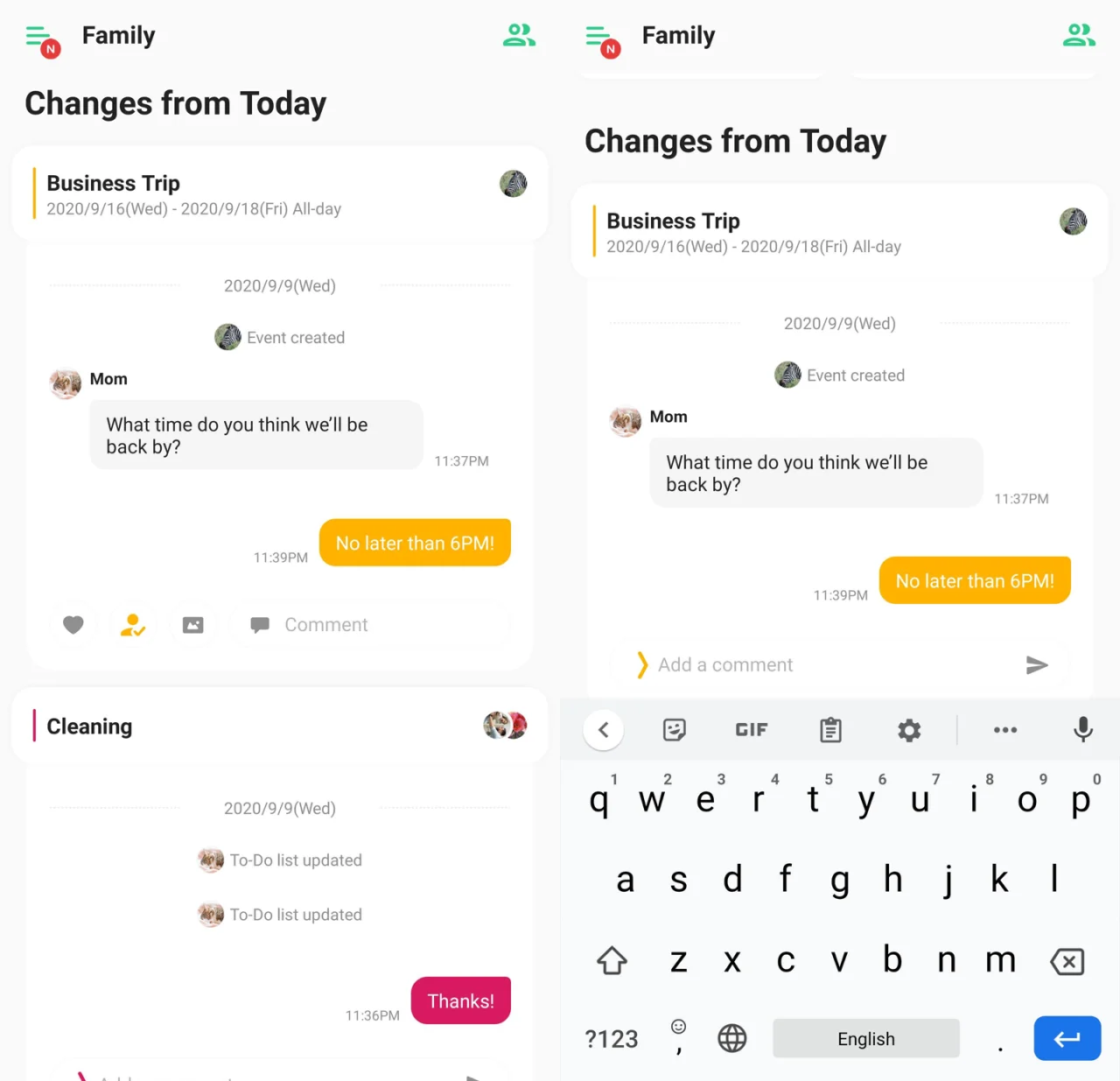Tap the backspace key
This screenshot has width=1120, height=1081.
point(1067,961)
